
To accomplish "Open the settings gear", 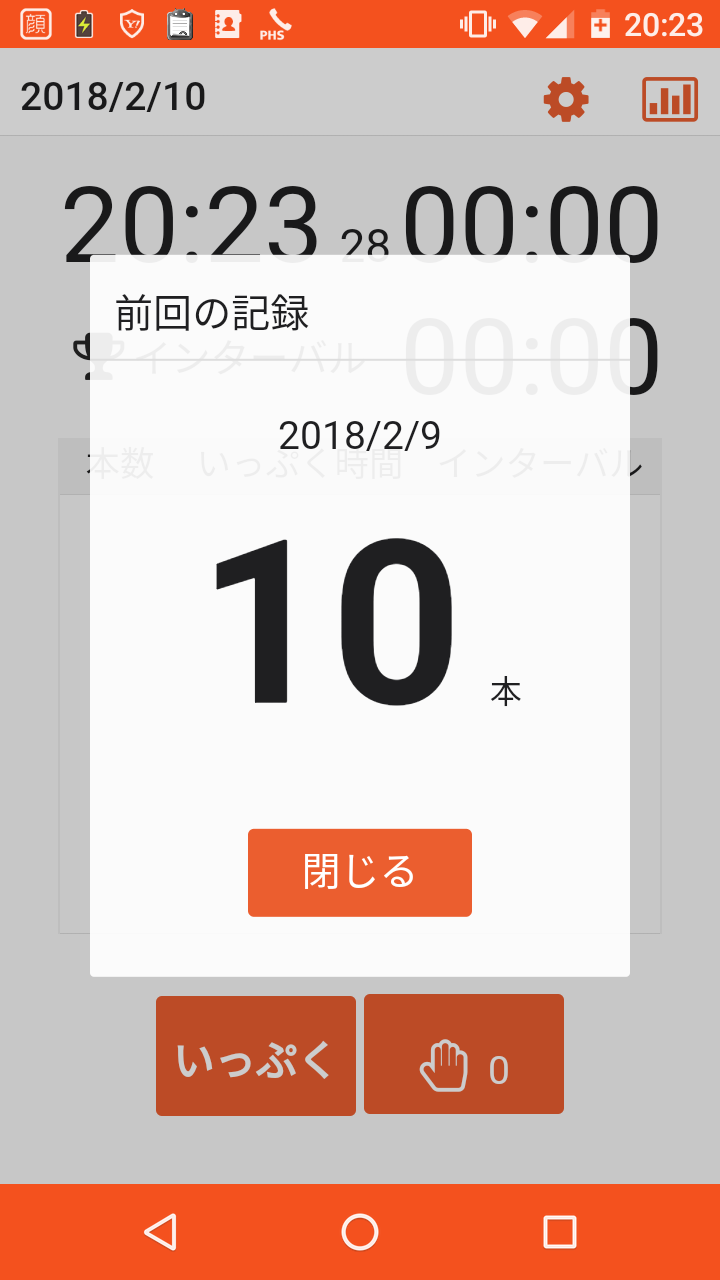I will pyautogui.click(x=566, y=99).
